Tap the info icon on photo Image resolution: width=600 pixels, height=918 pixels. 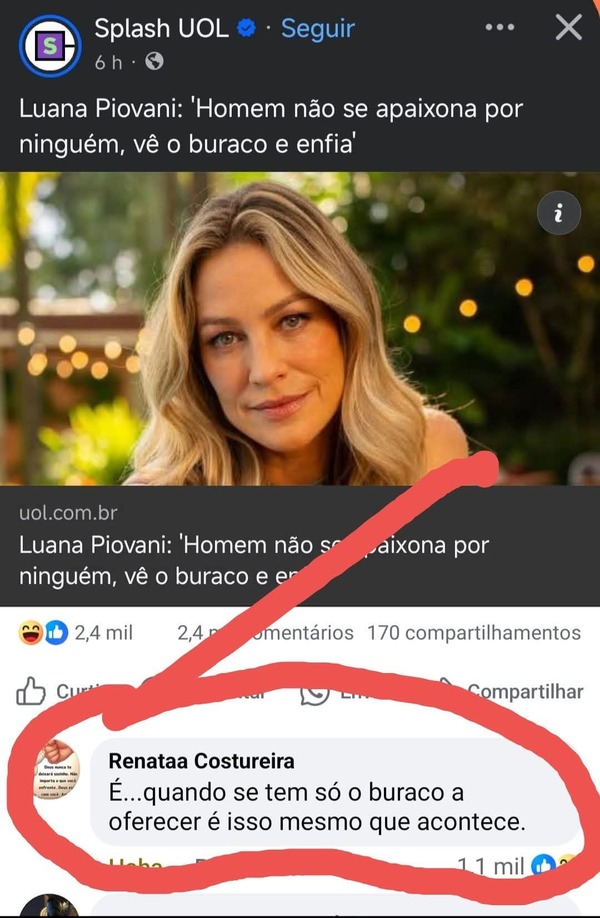tap(559, 213)
